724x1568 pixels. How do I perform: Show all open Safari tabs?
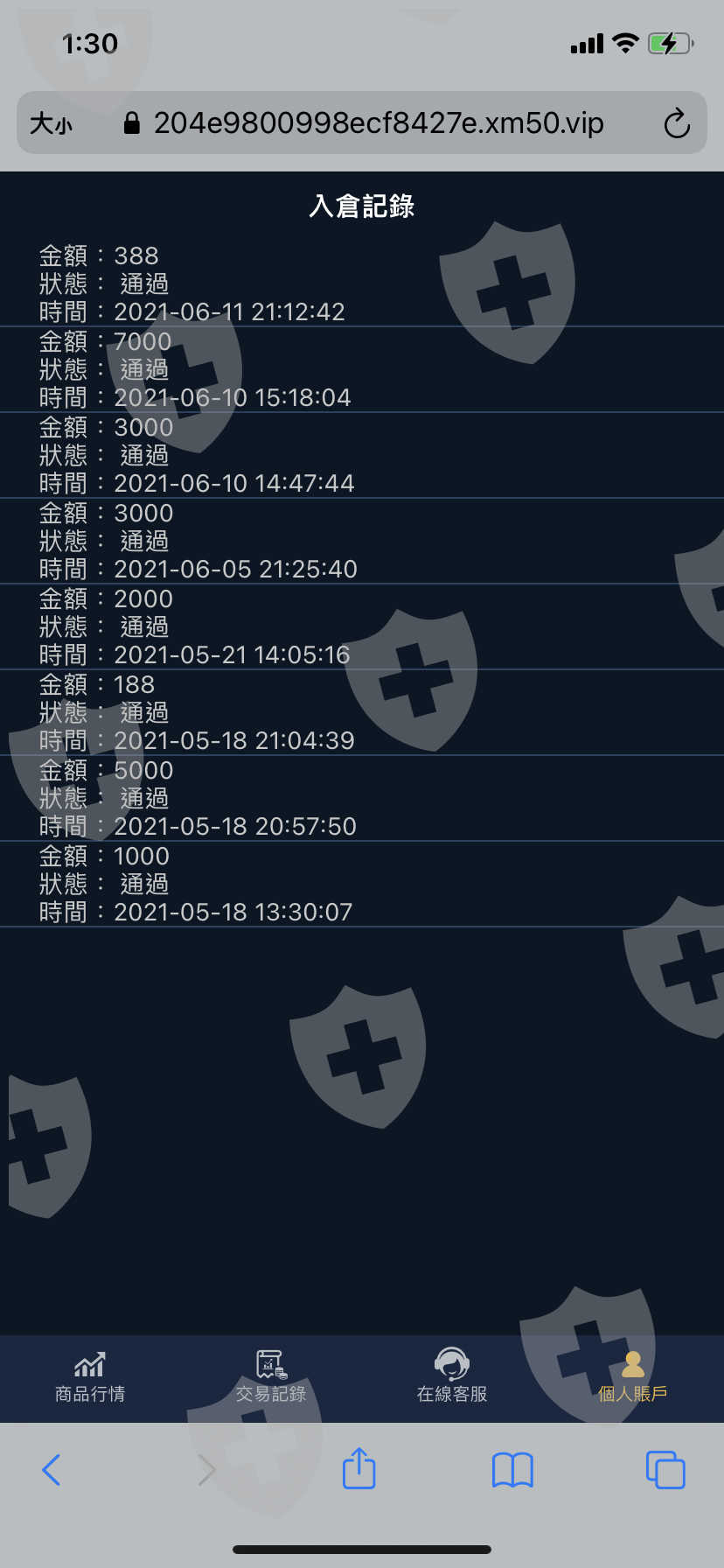[665, 1470]
